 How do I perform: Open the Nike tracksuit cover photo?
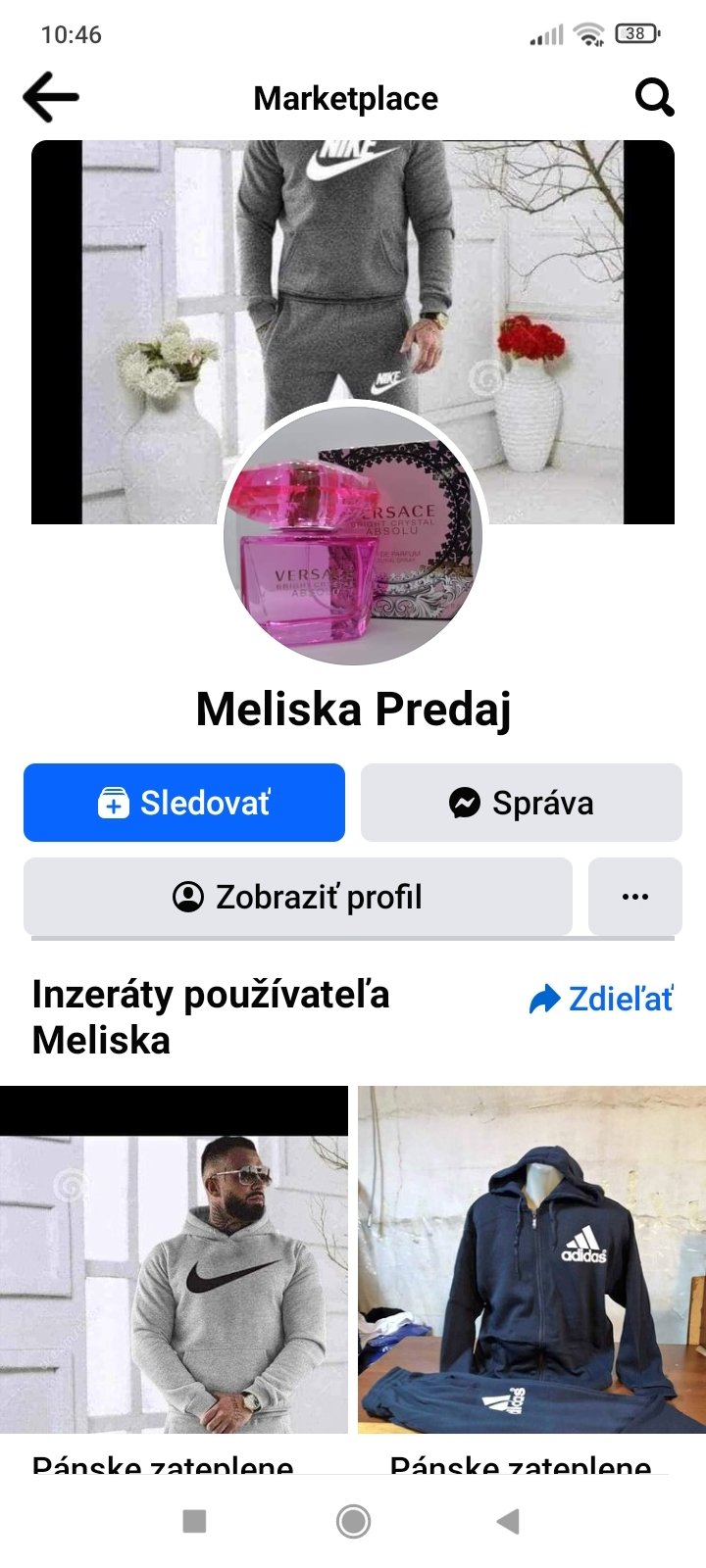tap(353, 274)
